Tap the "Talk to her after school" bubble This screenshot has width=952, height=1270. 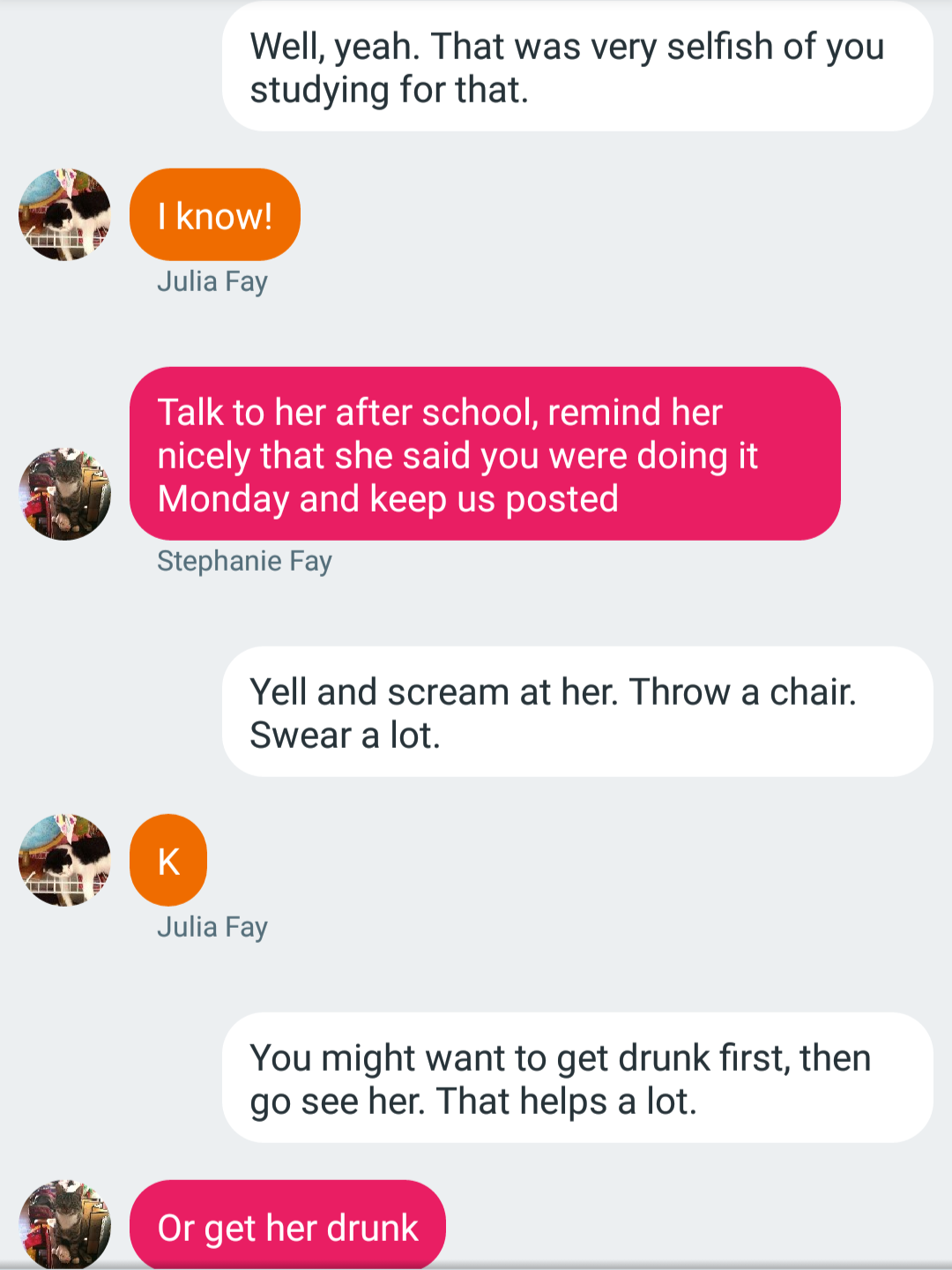(x=484, y=454)
